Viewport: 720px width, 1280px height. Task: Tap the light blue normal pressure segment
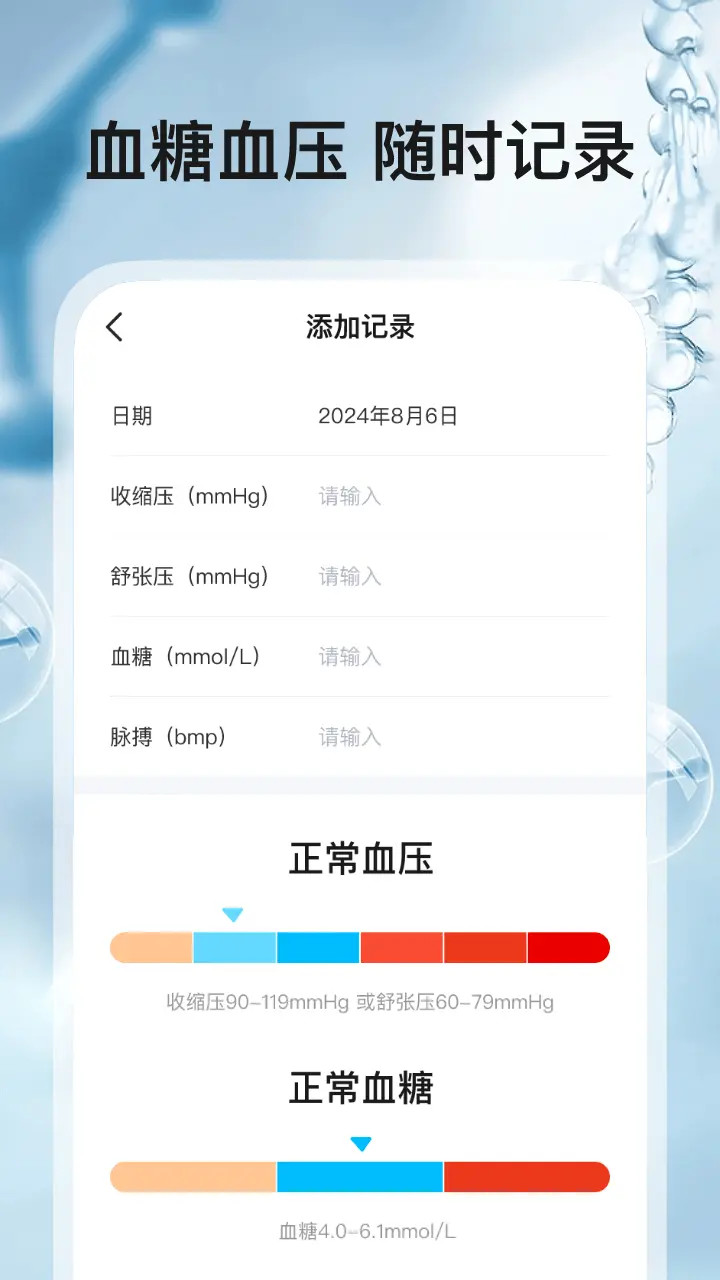click(x=233, y=947)
